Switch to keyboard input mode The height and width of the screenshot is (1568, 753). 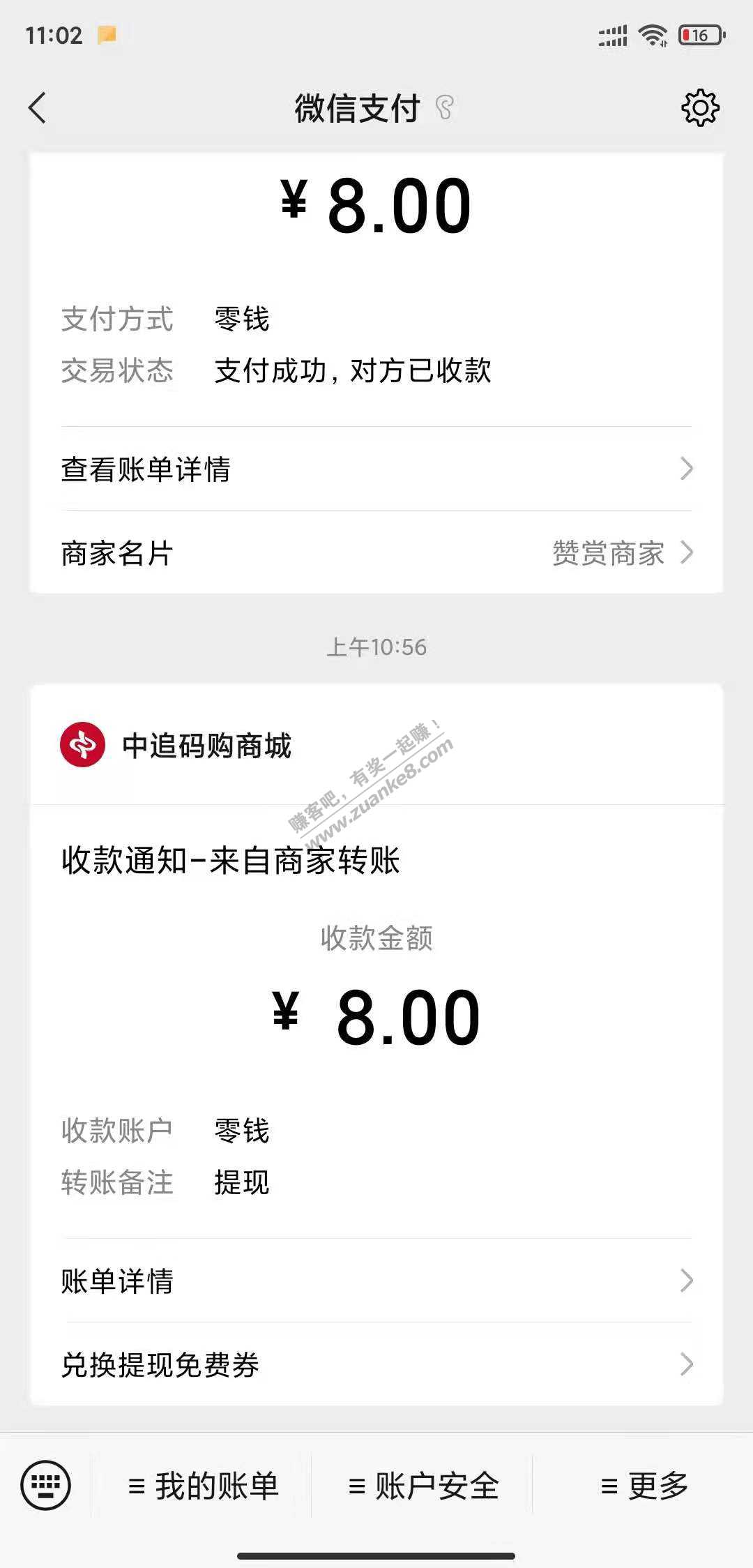click(x=46, y=1486)
